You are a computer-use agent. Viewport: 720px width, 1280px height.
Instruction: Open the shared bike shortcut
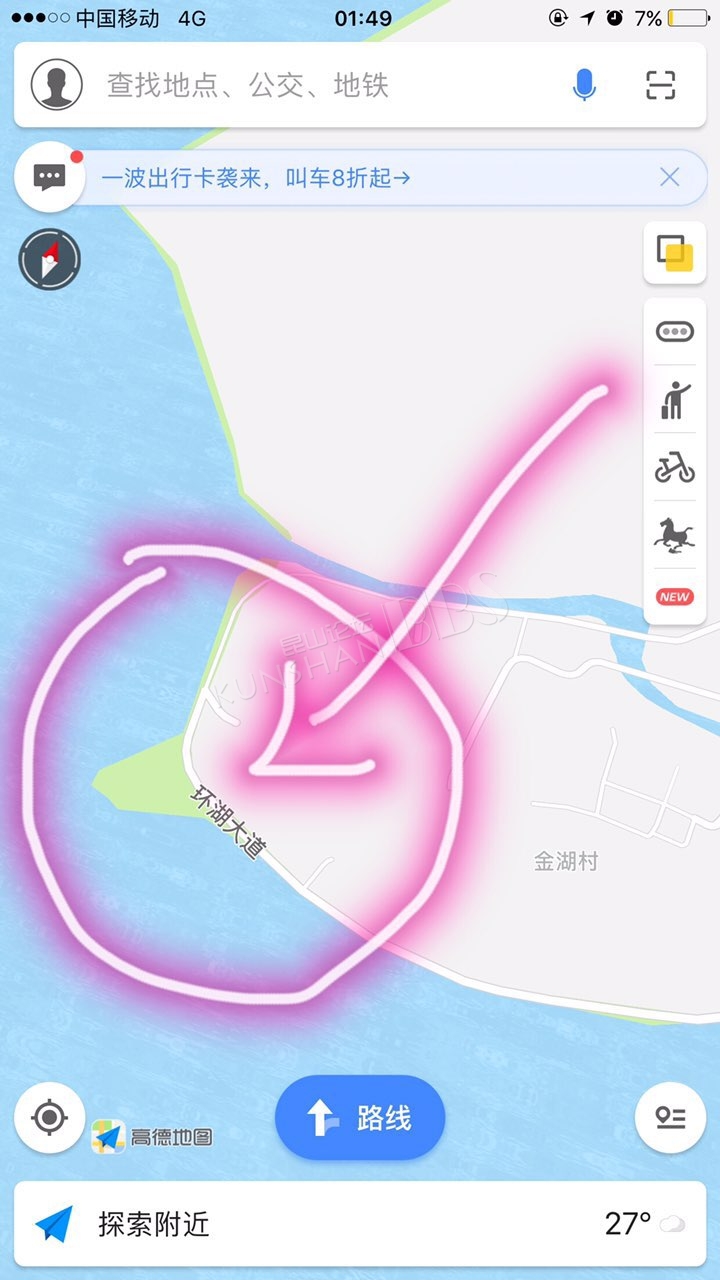(x=674, y=467)
